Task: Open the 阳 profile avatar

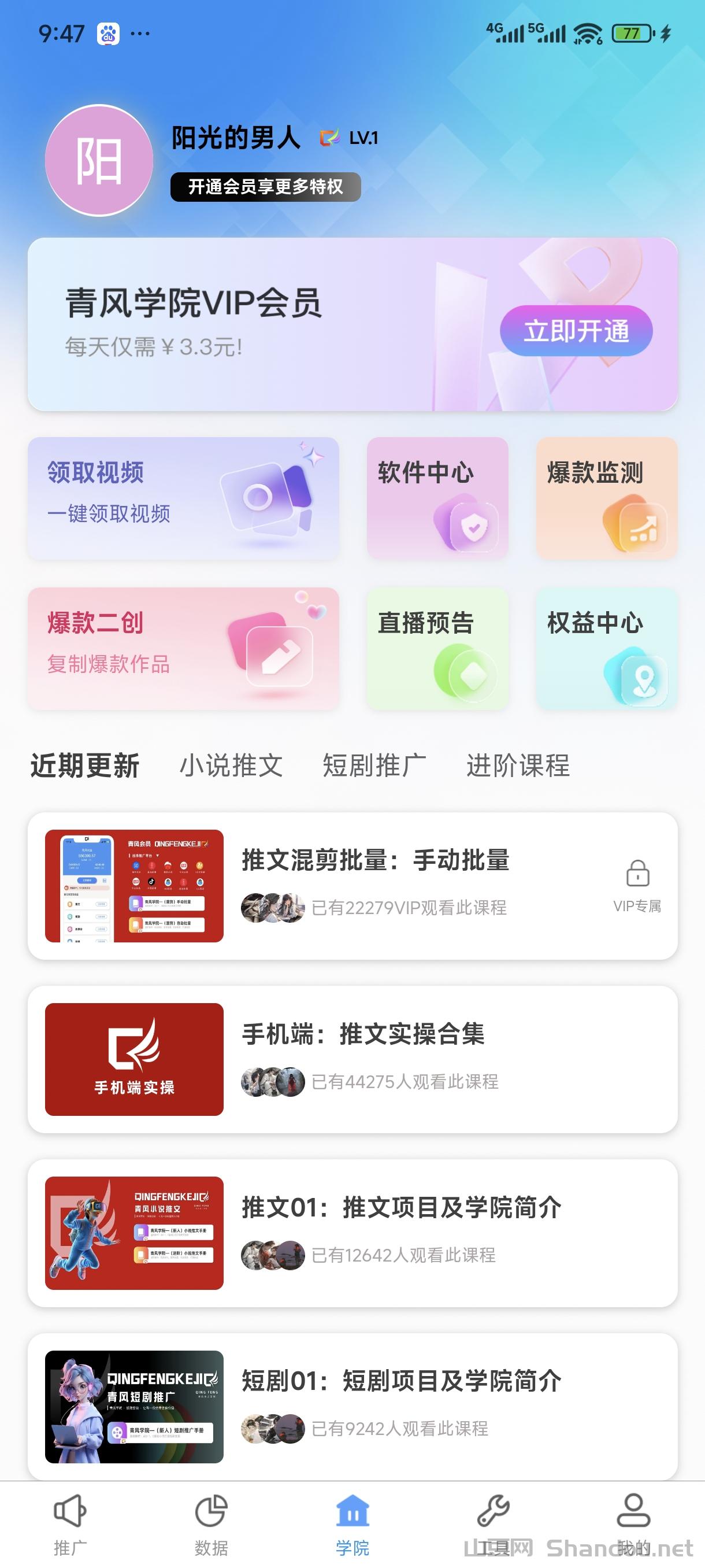Action: coord(99,160)
